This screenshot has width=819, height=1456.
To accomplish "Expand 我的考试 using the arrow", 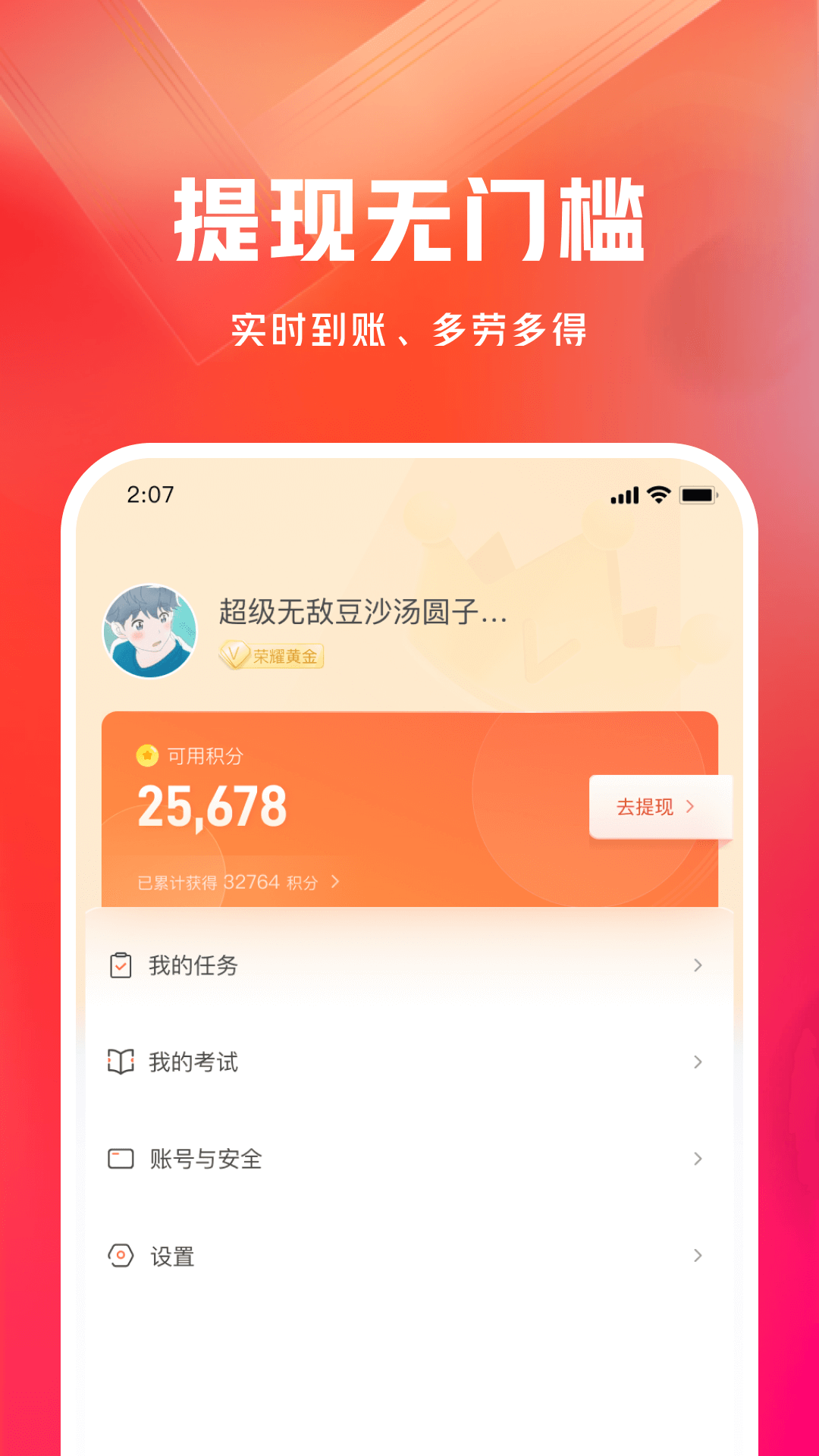I will (696, 1062).
